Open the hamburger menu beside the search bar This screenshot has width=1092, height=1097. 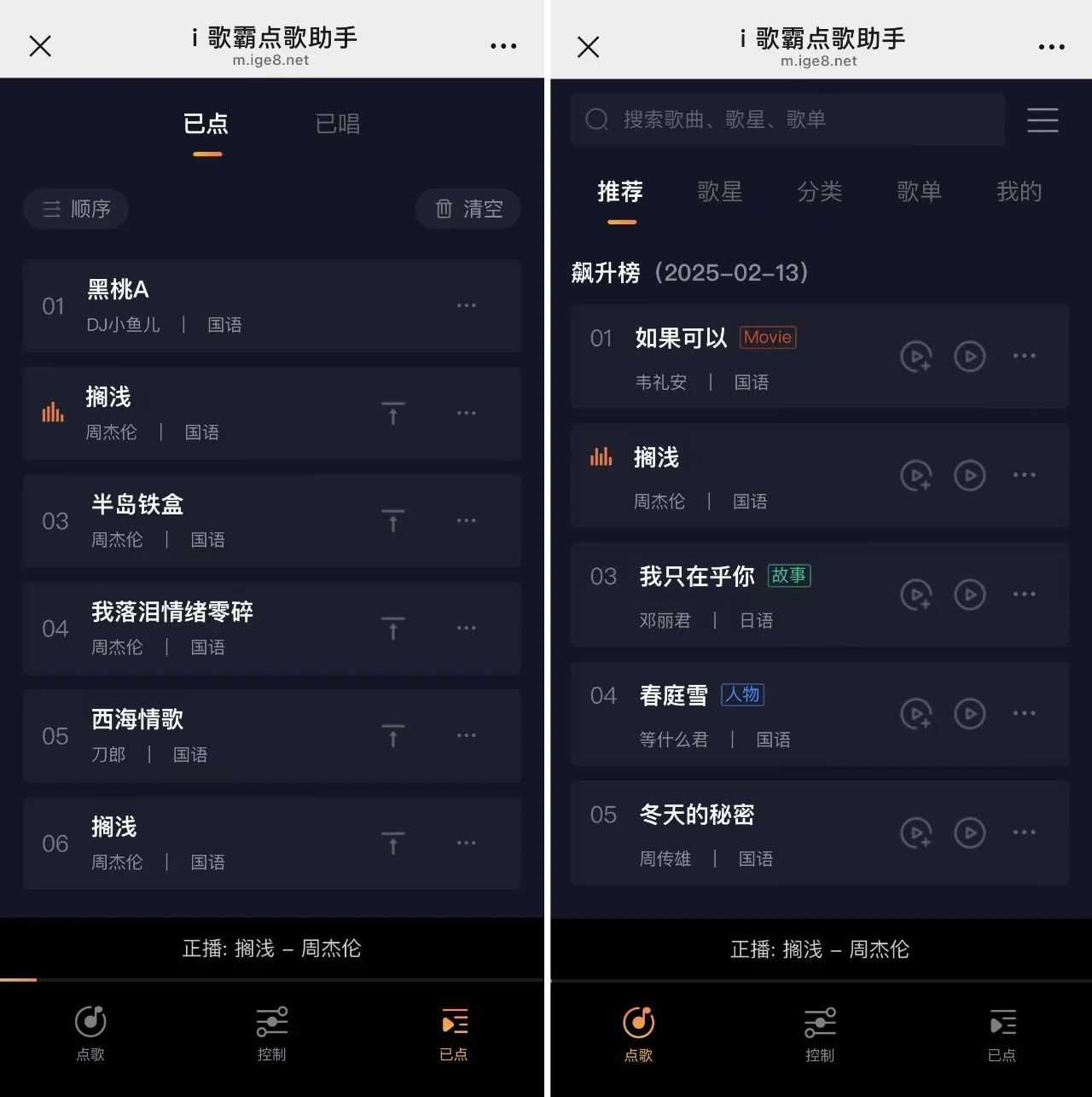(1043, 120)
